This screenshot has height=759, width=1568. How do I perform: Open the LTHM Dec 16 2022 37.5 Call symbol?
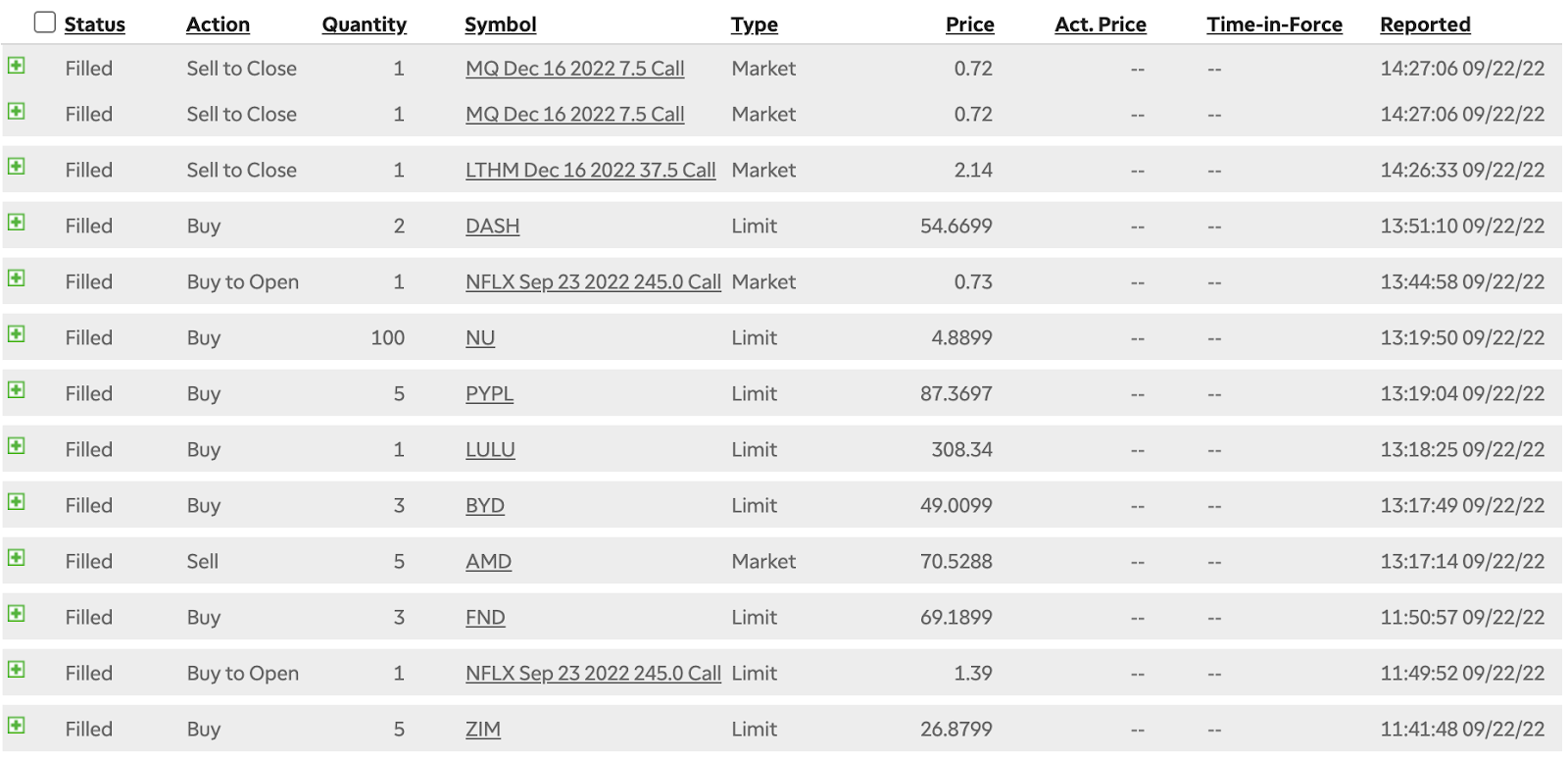click(590, 170)
